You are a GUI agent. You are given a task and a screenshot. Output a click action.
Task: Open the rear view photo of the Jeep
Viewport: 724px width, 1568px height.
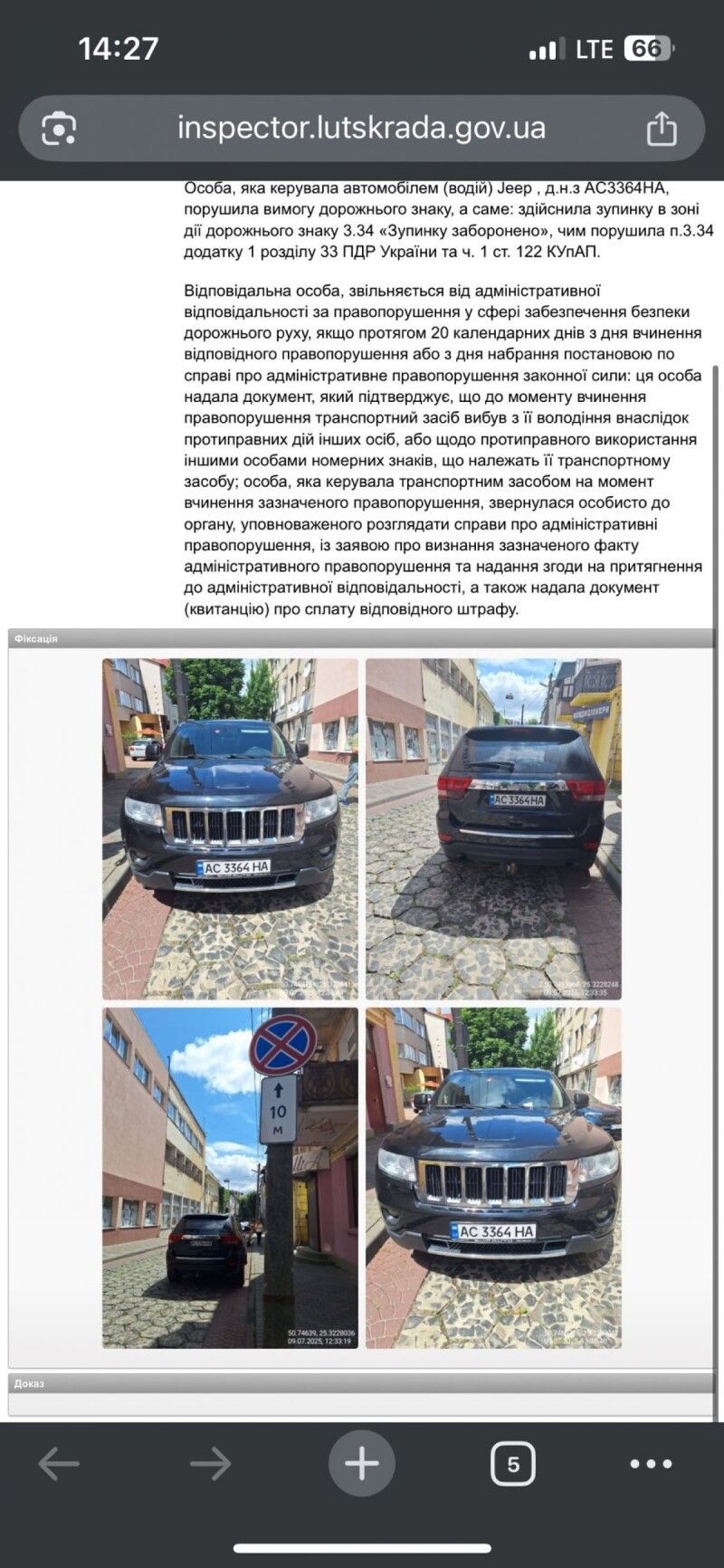[493, 828]
